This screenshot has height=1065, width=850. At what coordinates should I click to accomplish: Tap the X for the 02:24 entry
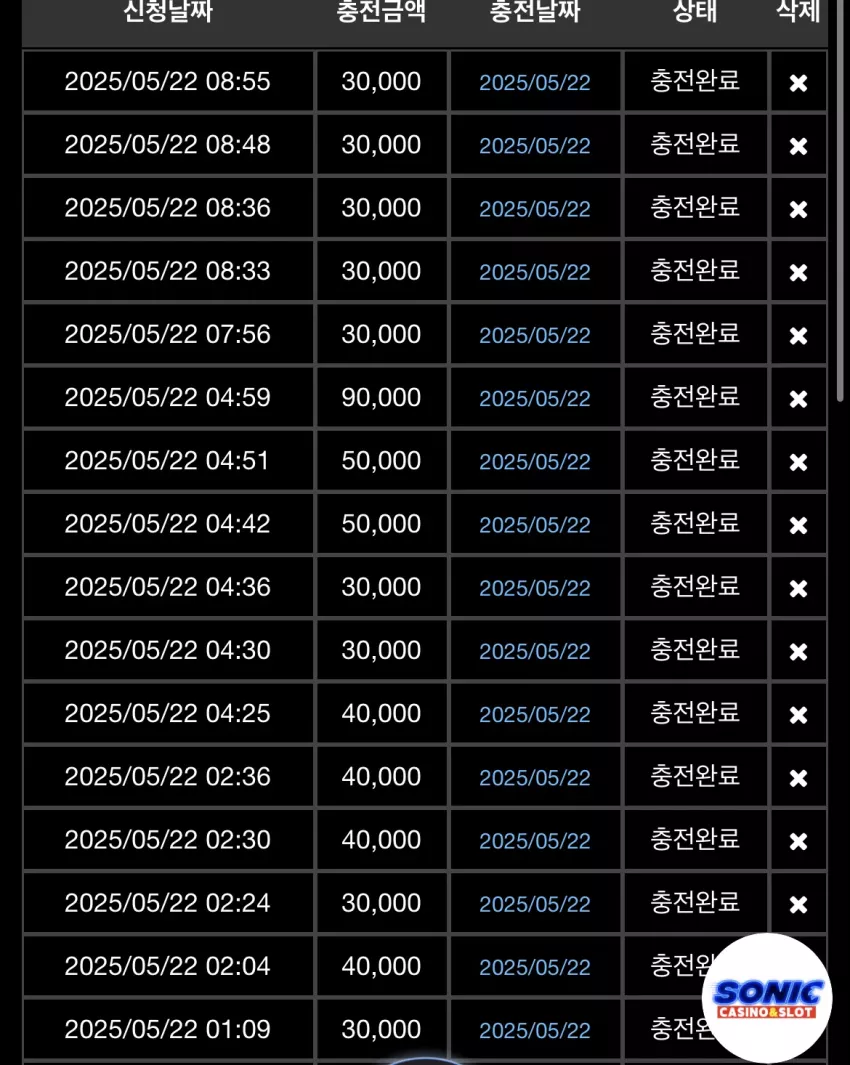798,904
